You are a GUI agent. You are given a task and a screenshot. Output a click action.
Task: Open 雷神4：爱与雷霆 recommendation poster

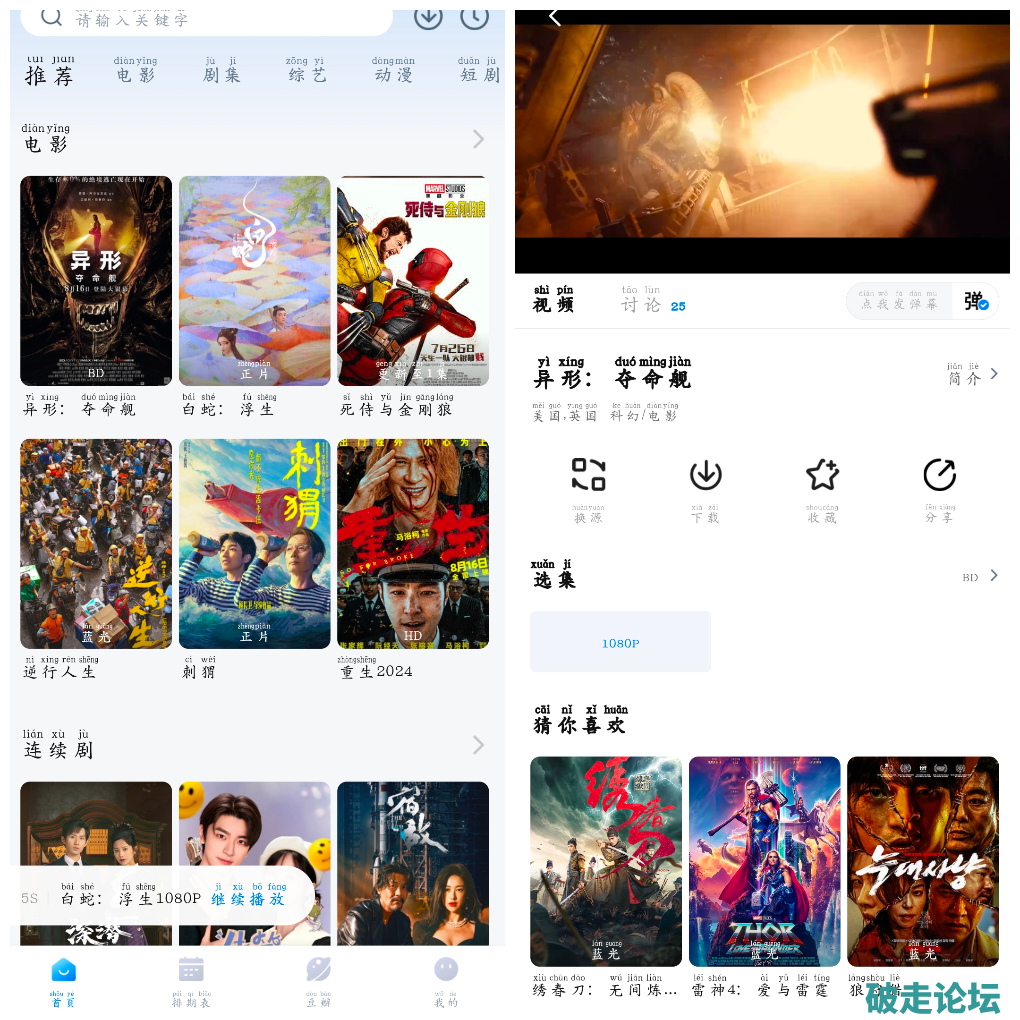click(x=764, y=861)
